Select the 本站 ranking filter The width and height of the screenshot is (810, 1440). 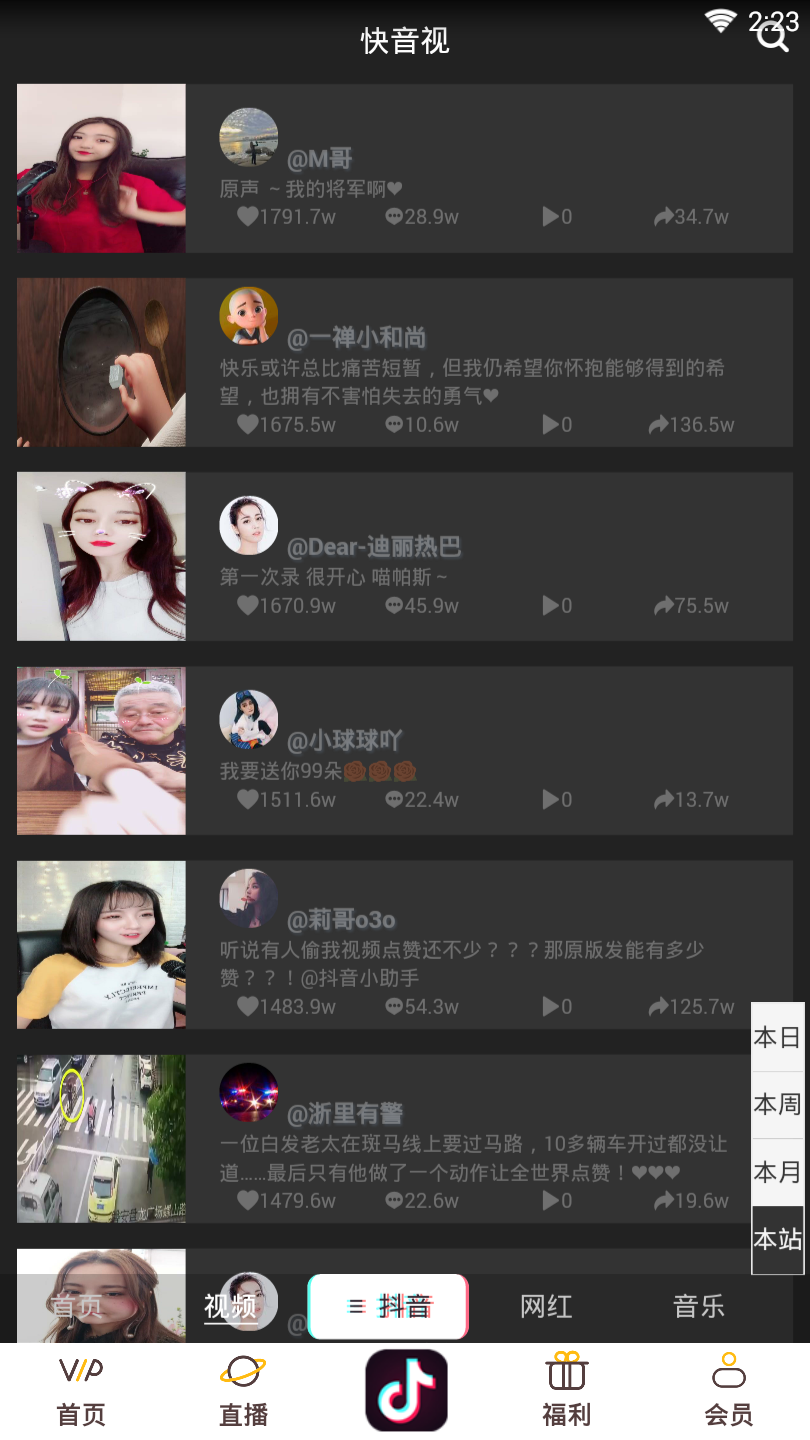[777, 1239]
